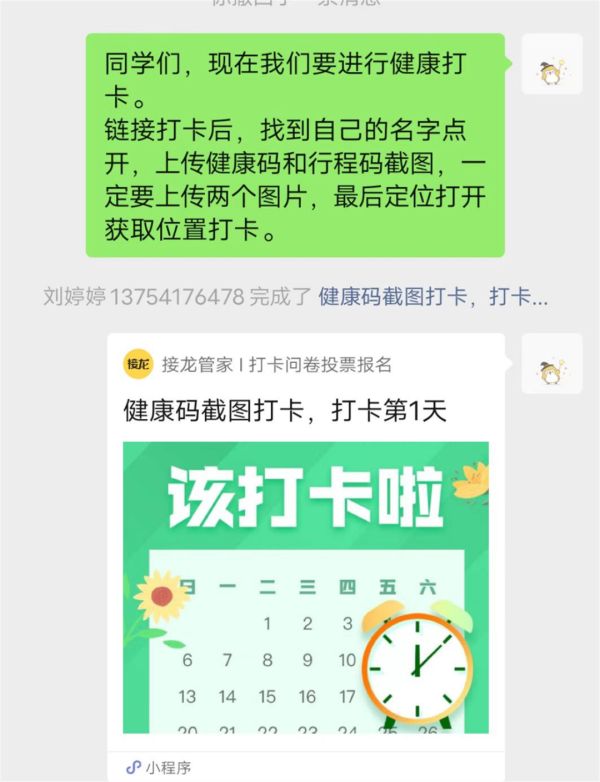Open sender's avatar beside the green message
The height and width of the screenshot is (782, 600).
551,64
